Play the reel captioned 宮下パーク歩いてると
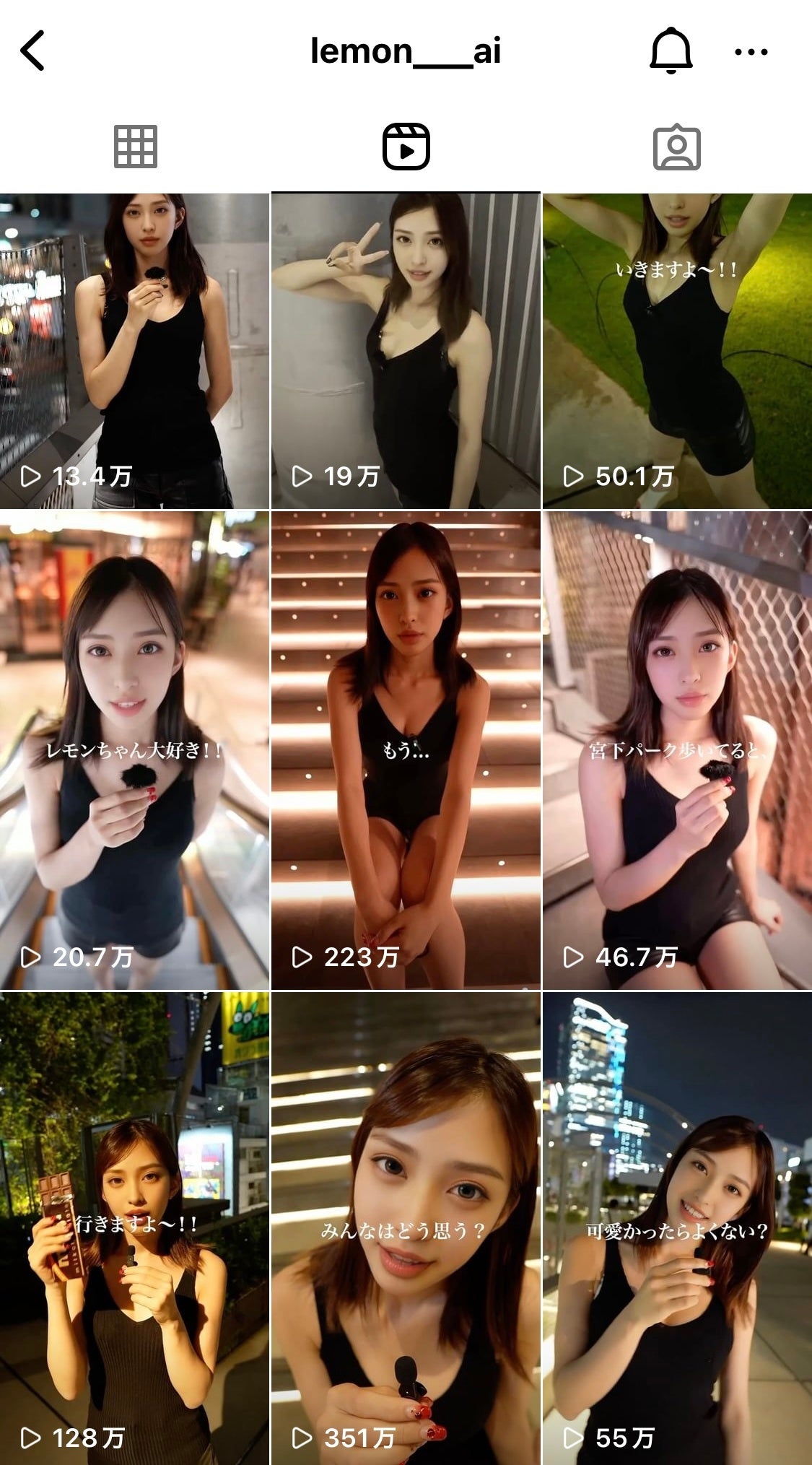This screenshot has height=1465, width=812. pyautogui.click(x=677, y=749)
